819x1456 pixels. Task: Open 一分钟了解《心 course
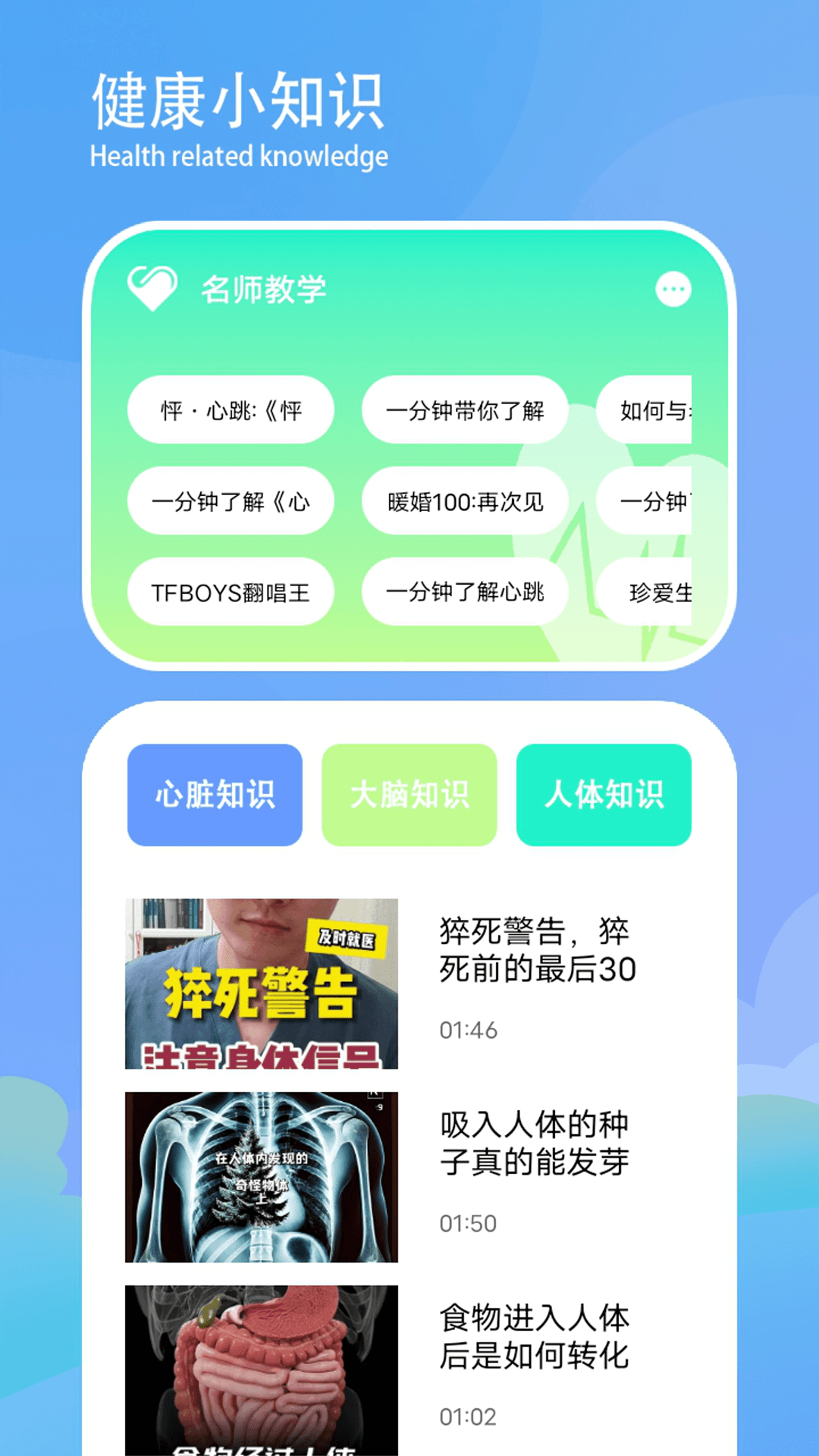(231, 501)
